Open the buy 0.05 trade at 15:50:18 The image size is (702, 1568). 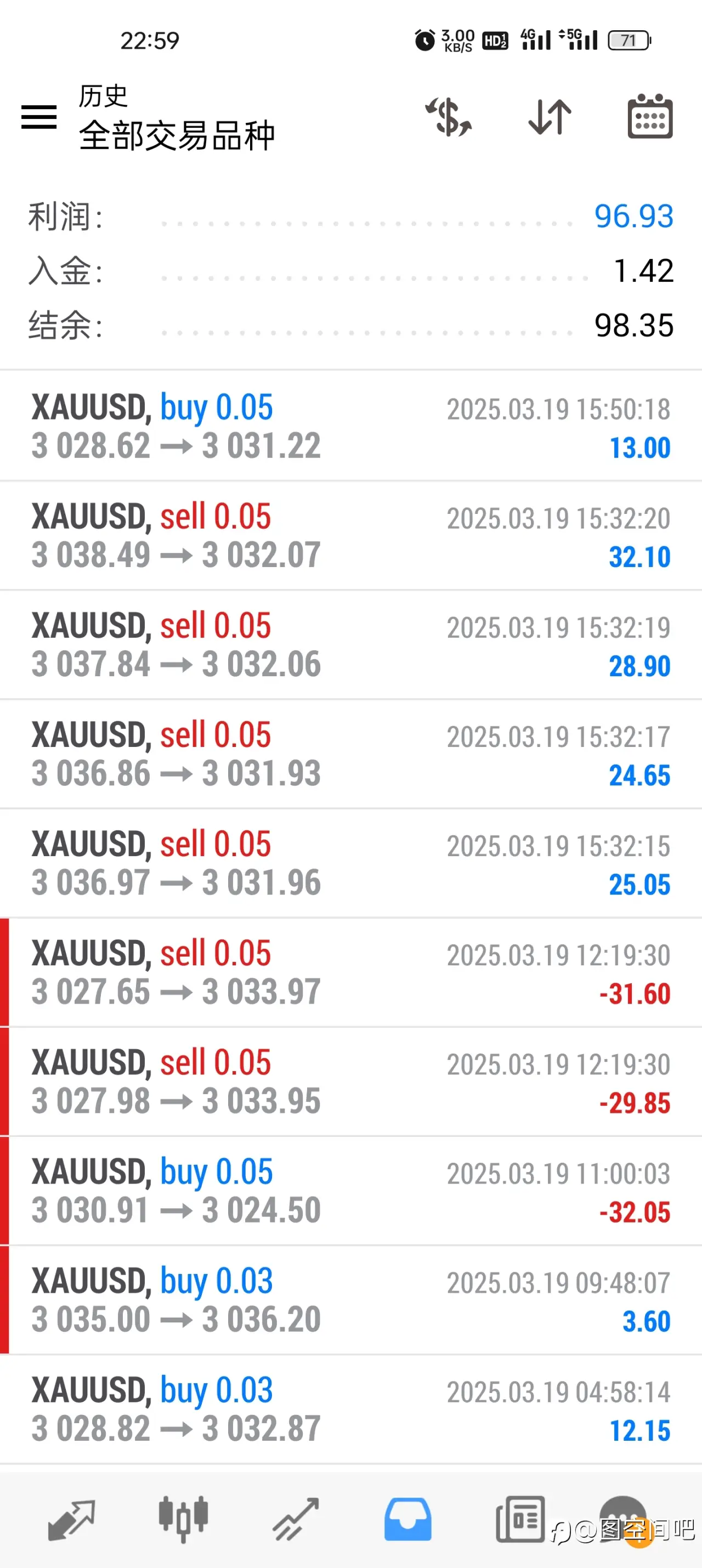click(350, 426)
